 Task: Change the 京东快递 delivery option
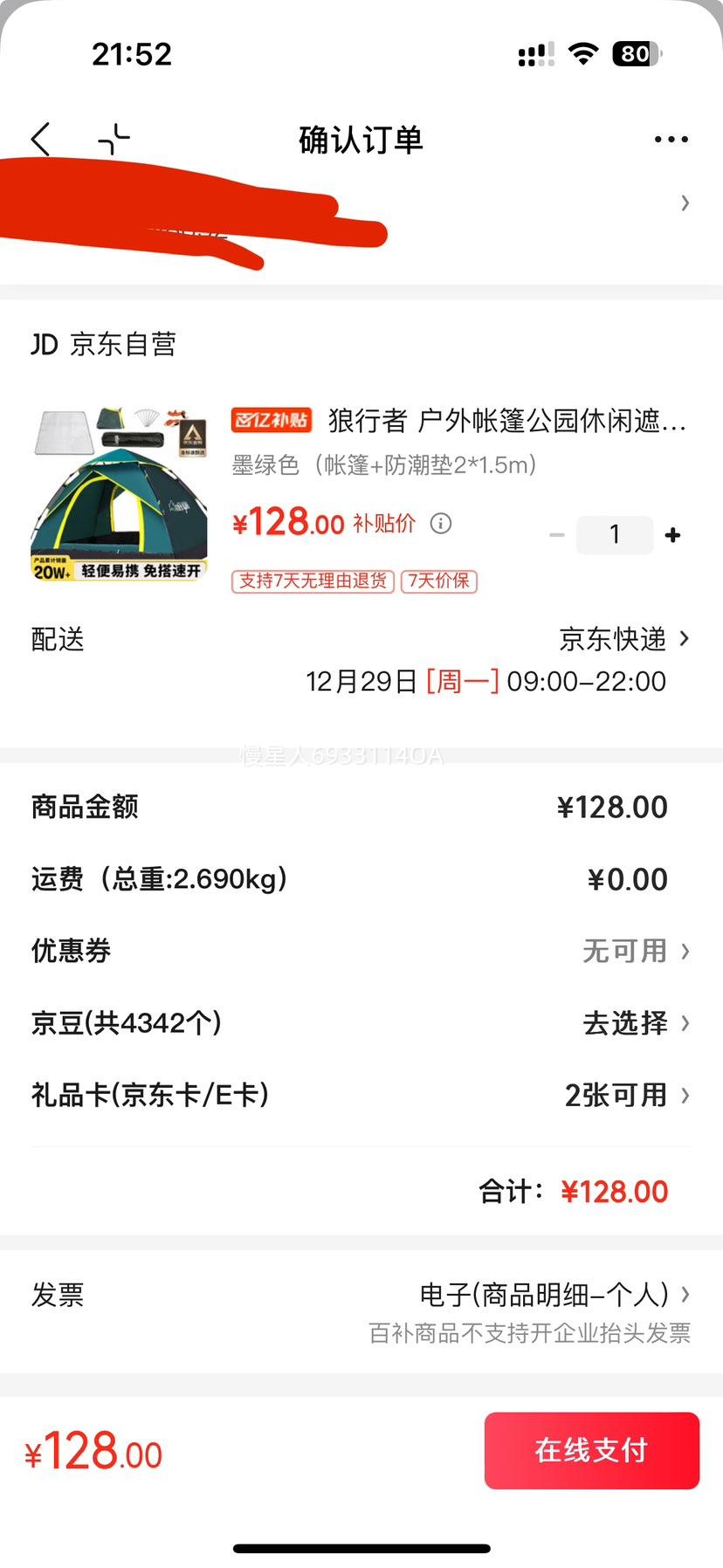coord(623,639)
